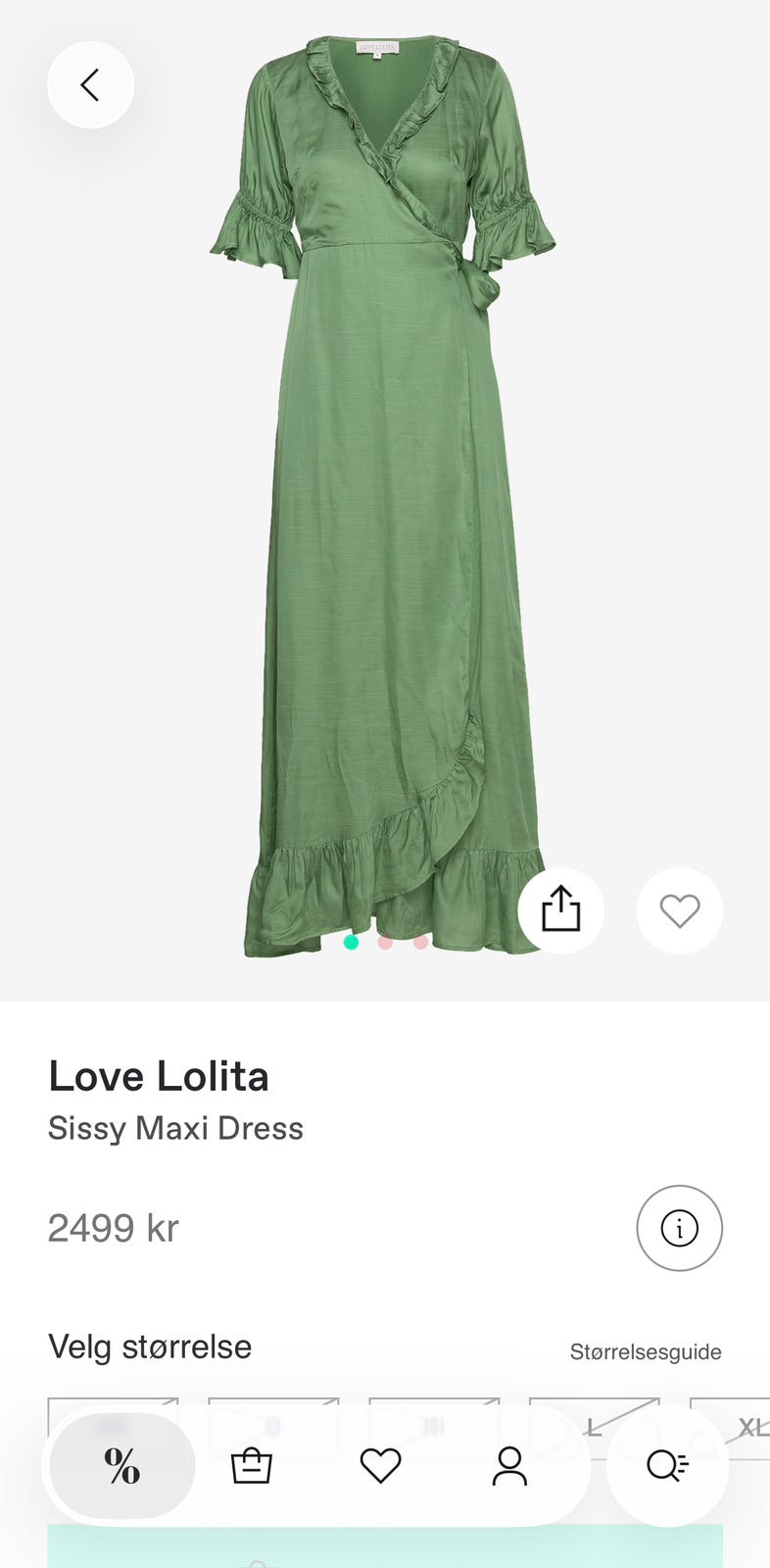The image size is (770, 1568).
Task: Open the Størrelsesguide link
Action: 646,1351
